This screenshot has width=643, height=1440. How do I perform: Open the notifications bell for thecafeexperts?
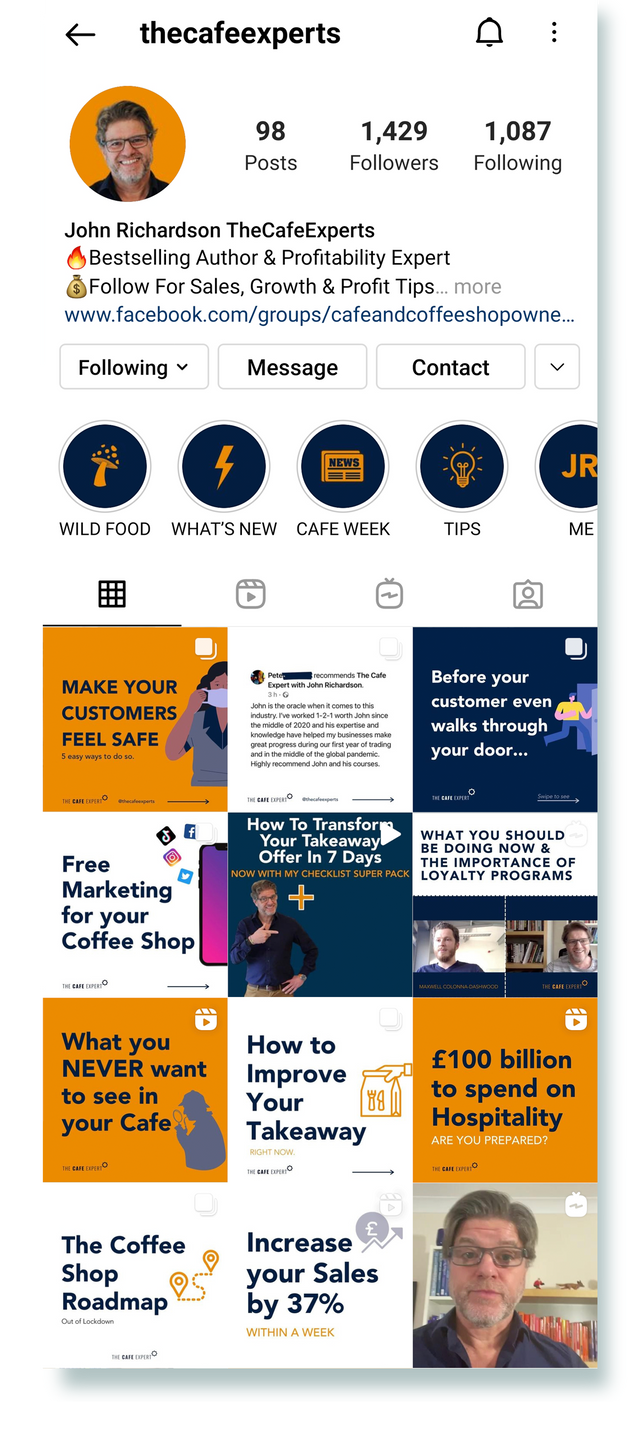489,33
